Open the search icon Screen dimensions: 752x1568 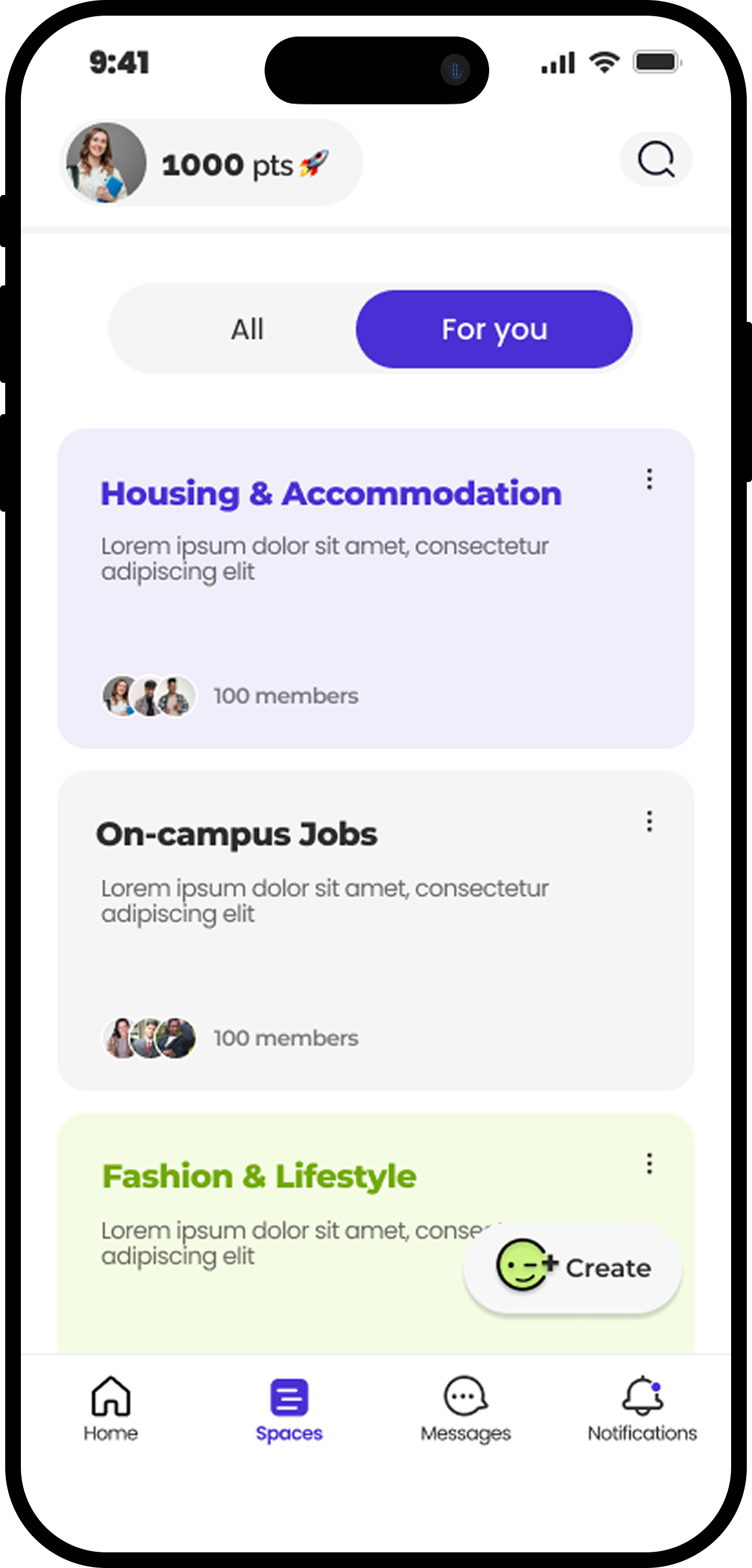[x=656, y=160]
